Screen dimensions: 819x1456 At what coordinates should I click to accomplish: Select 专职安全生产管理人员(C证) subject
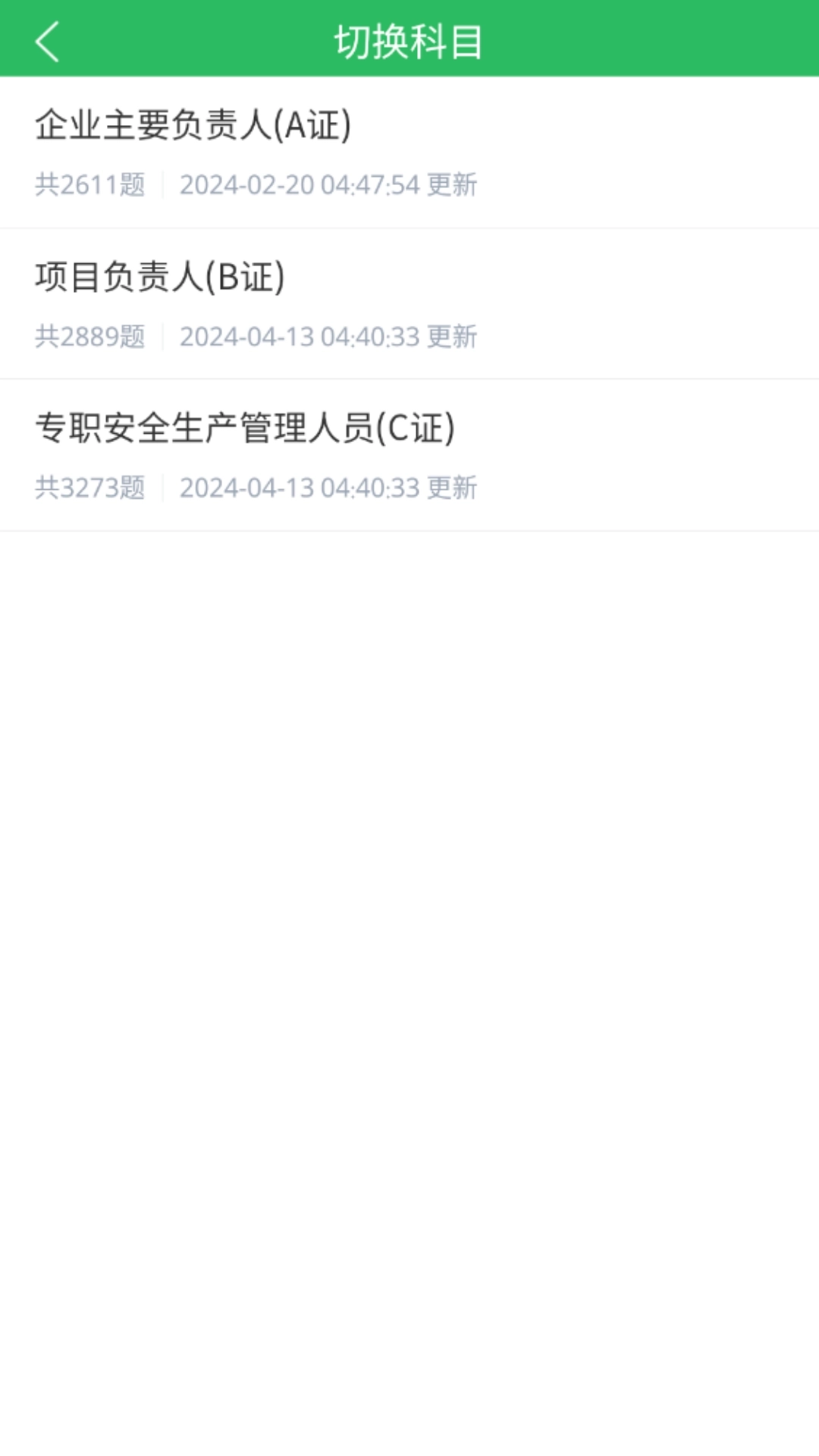tap(244, 428)
